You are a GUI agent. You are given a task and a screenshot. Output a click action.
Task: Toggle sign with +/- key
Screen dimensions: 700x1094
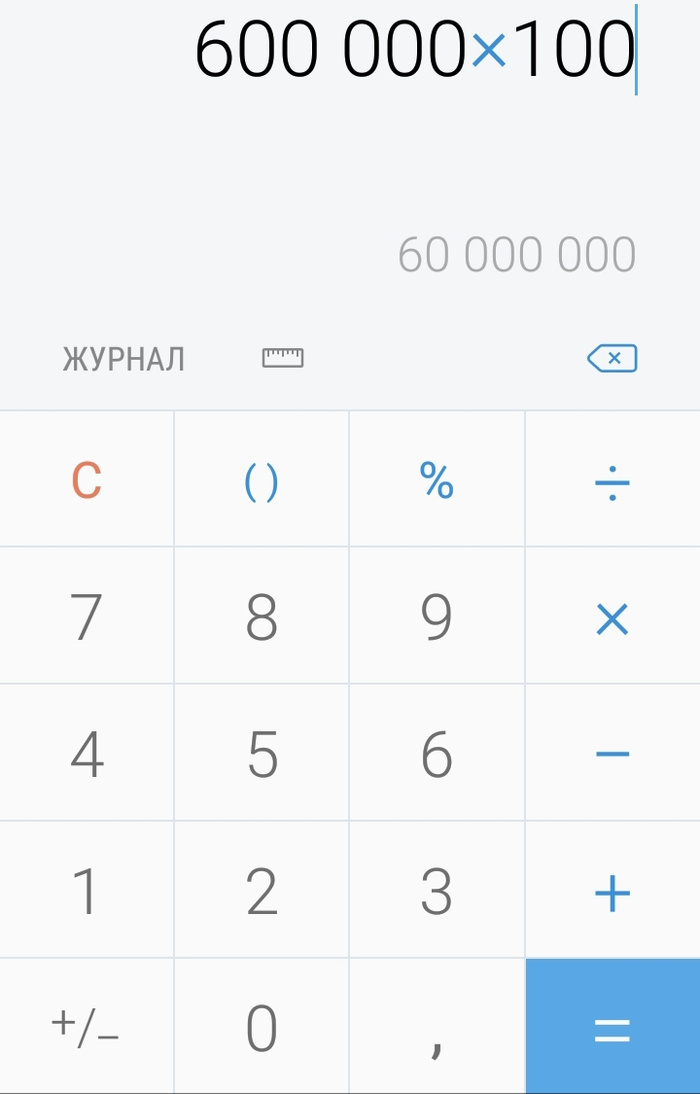(87, 1028)
